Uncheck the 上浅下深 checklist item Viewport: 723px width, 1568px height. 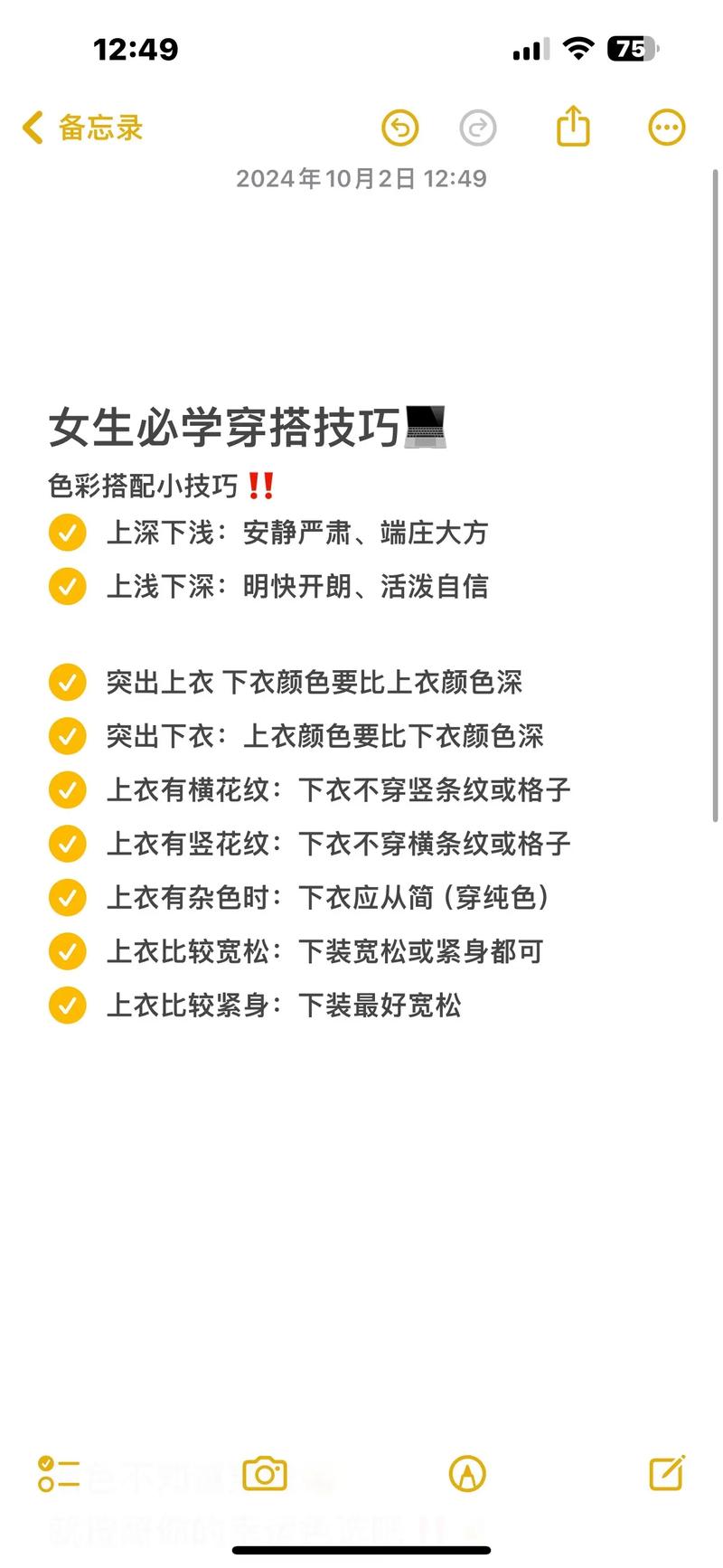[x=67, y=586]
